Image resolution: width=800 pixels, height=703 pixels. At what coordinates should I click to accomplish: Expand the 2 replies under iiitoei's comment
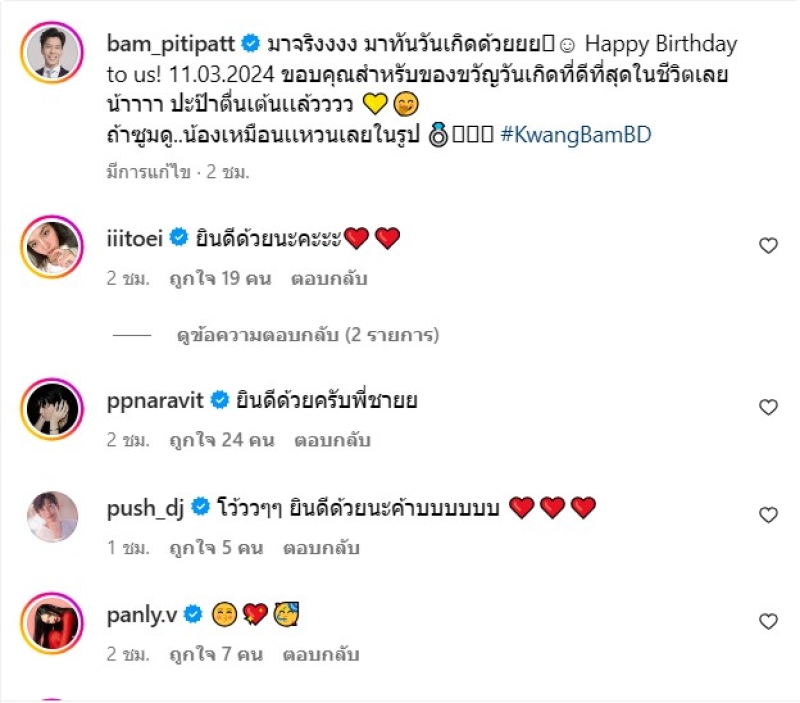[308, 335]
